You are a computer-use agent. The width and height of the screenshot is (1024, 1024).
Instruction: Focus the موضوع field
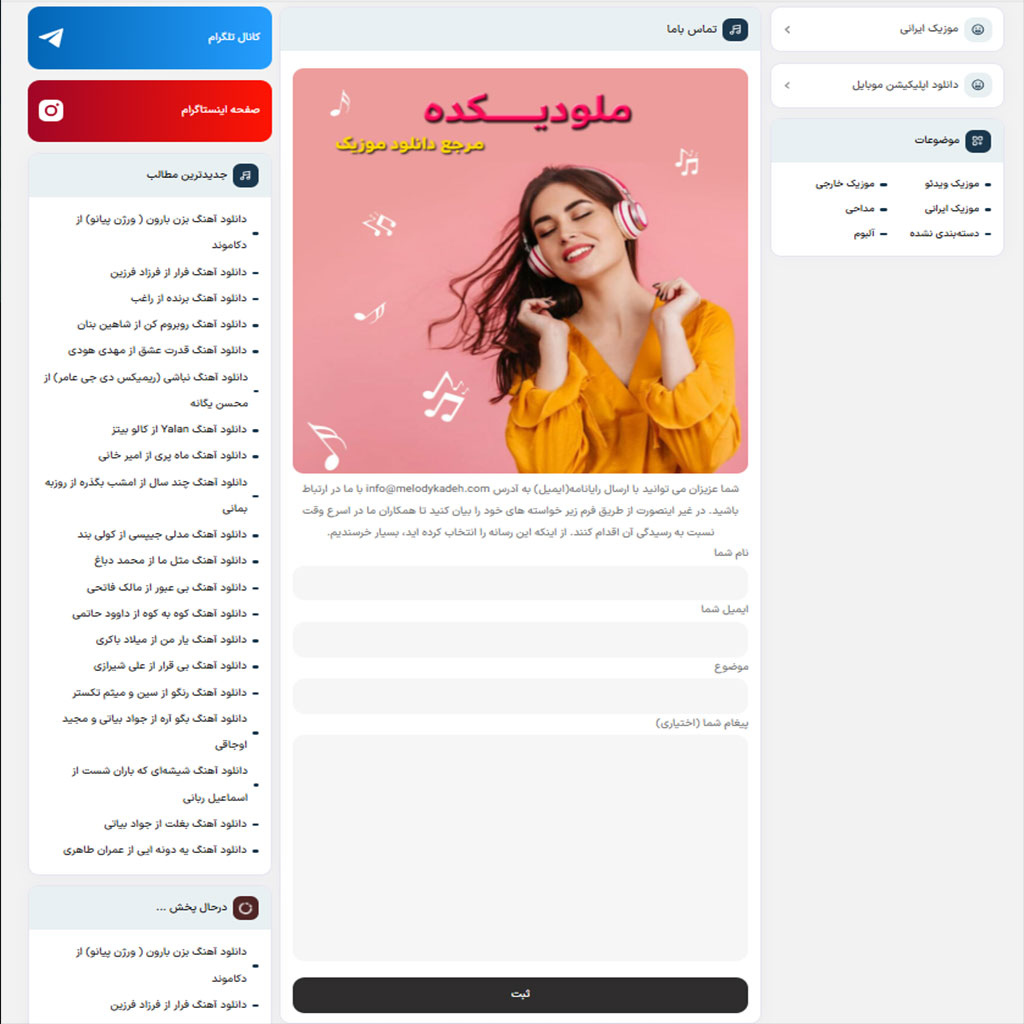[520, 696]
